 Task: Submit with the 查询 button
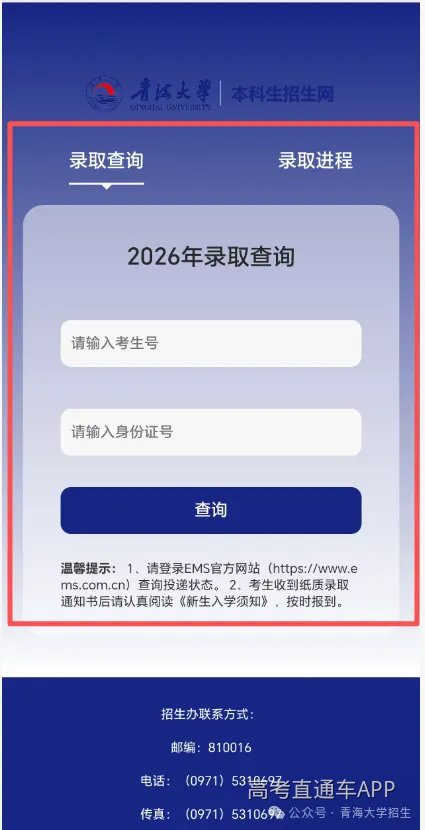pos(211,510)
